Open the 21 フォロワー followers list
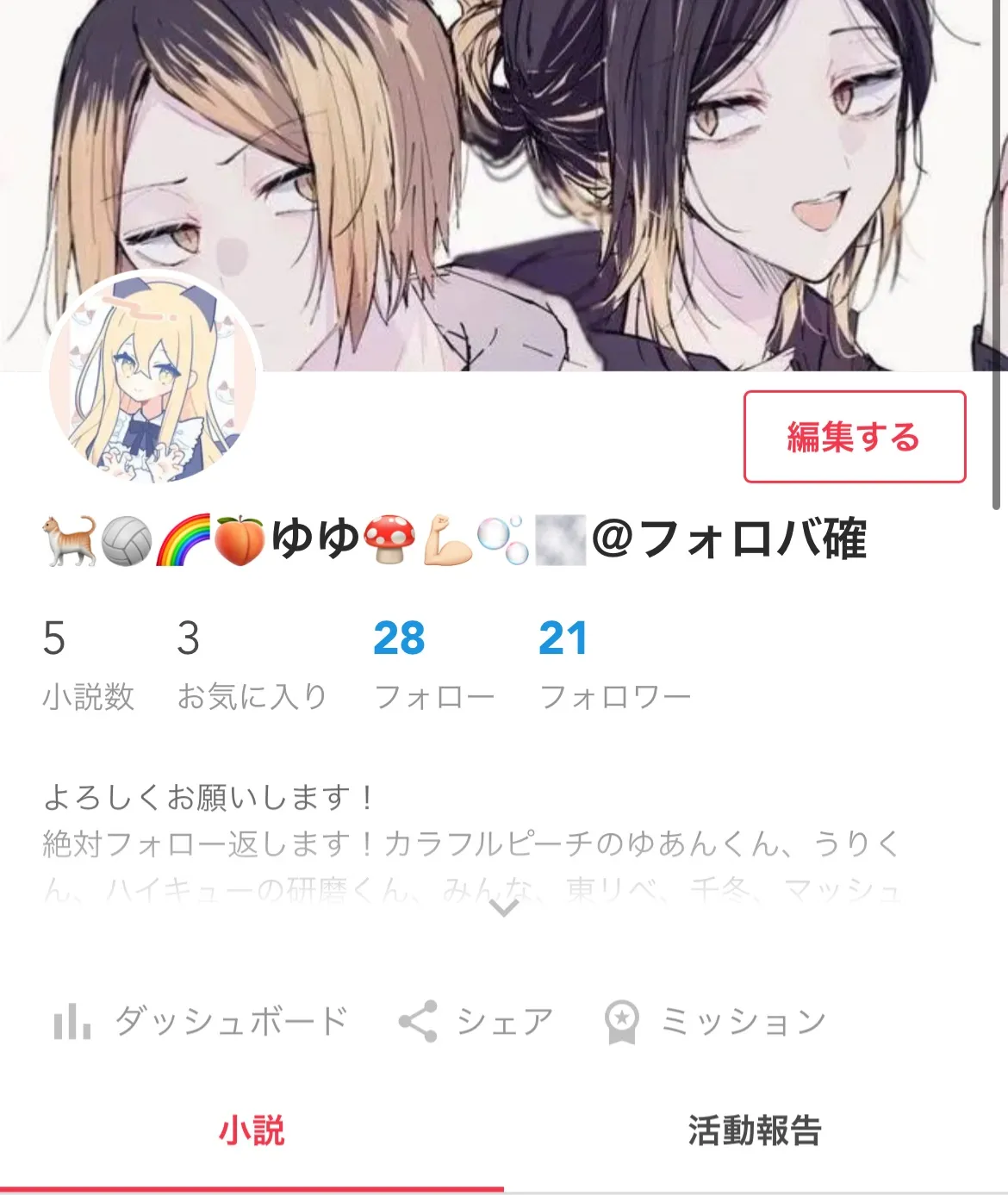This screenshot has height=1195, width=1008. pos(614,663)
